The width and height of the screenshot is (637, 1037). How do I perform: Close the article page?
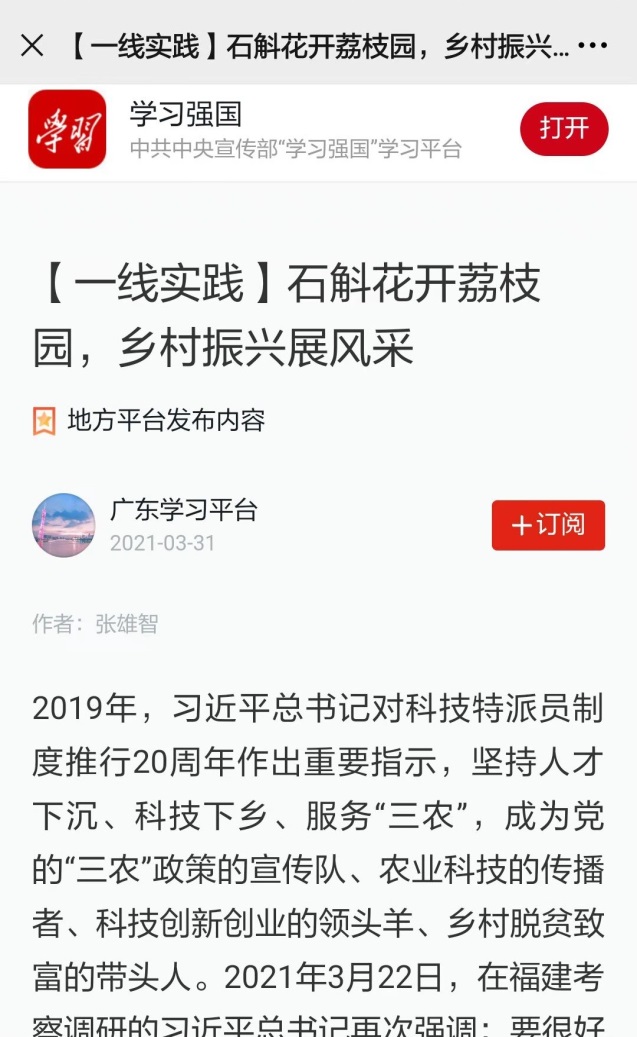pos(32,45)
